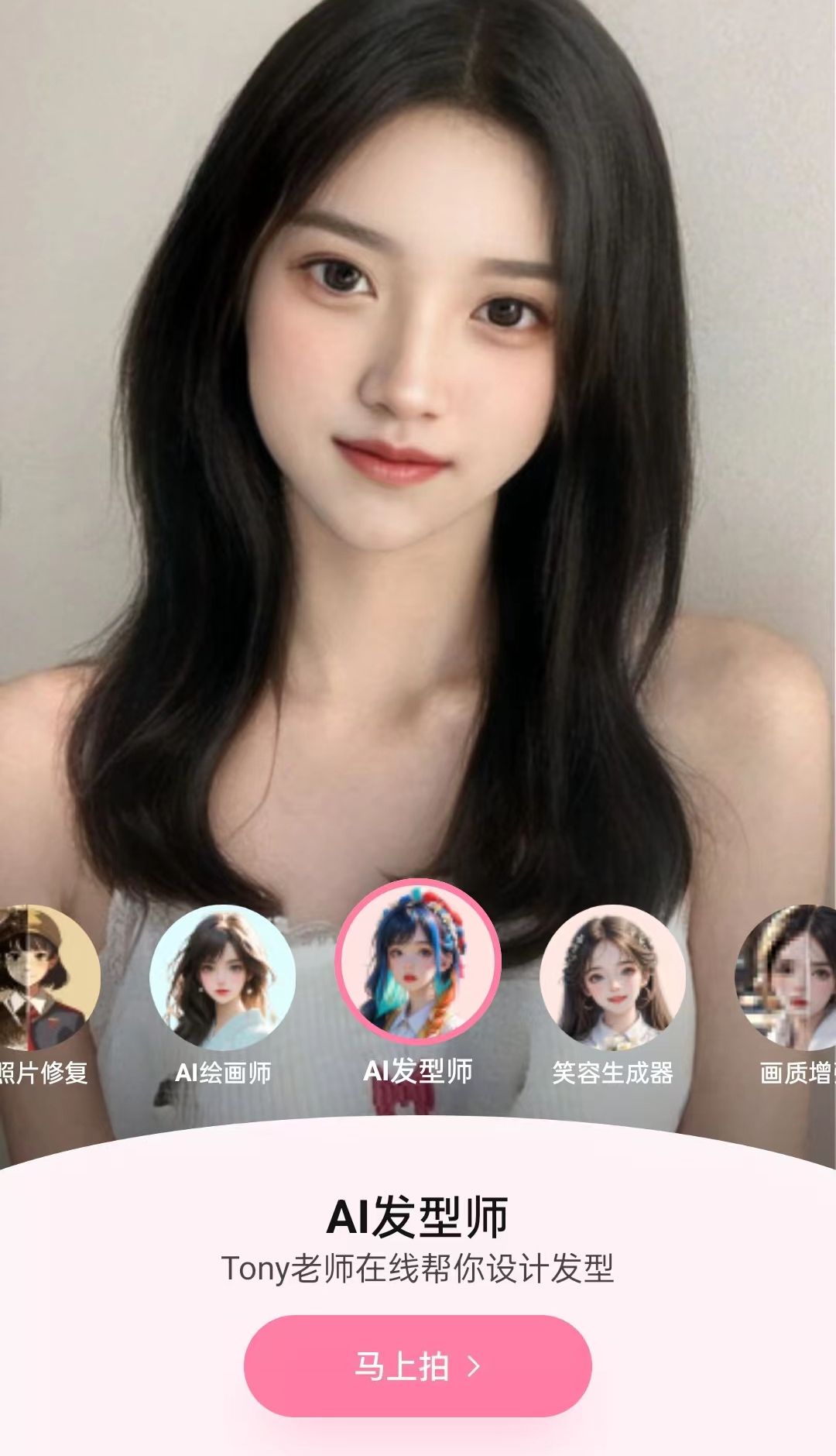Open the AI绘画师 painter feature icon
Image resolution: width=836 pixels, height=1456 pixels.
pos(221,978)
